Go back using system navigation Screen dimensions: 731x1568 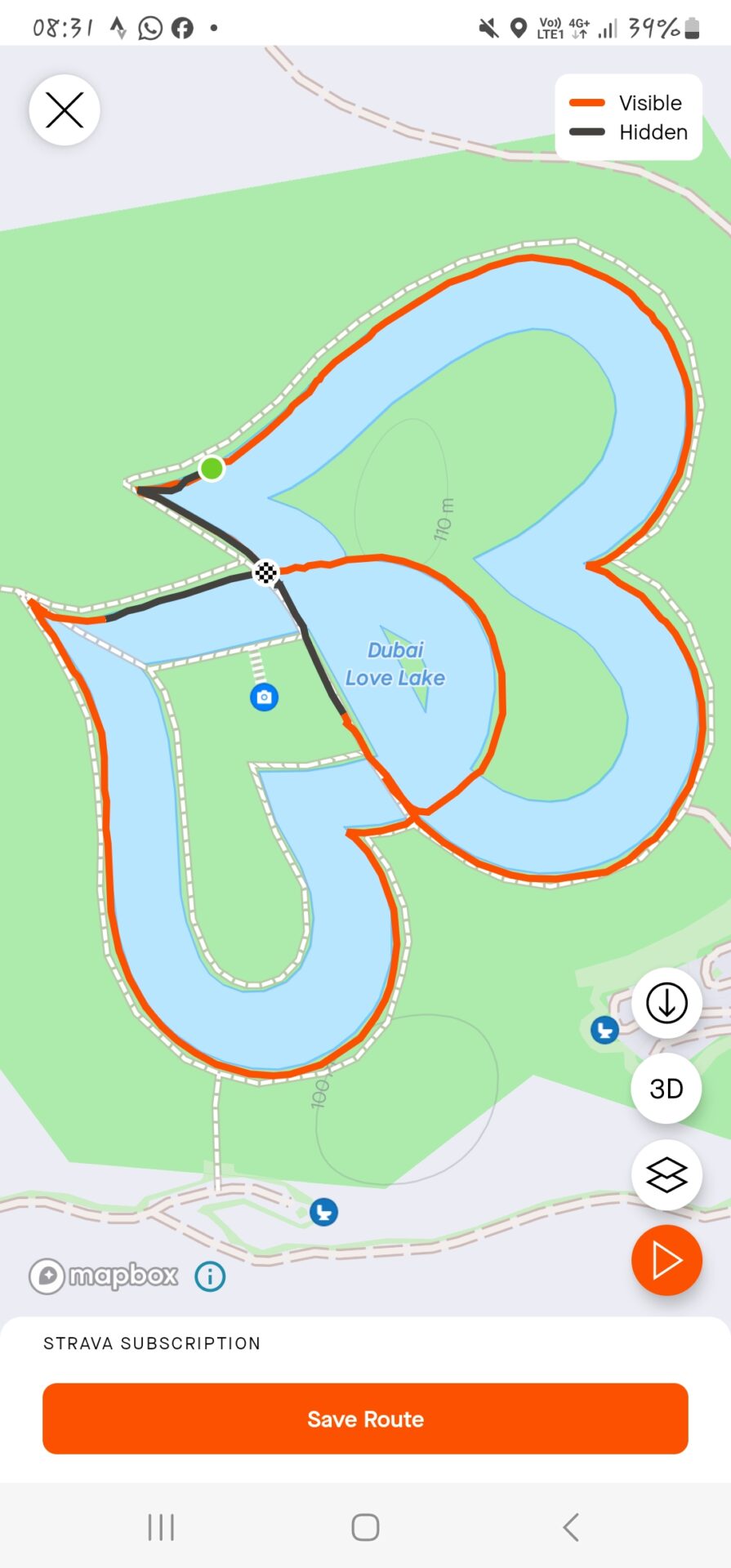click(x=571, y=1526)
